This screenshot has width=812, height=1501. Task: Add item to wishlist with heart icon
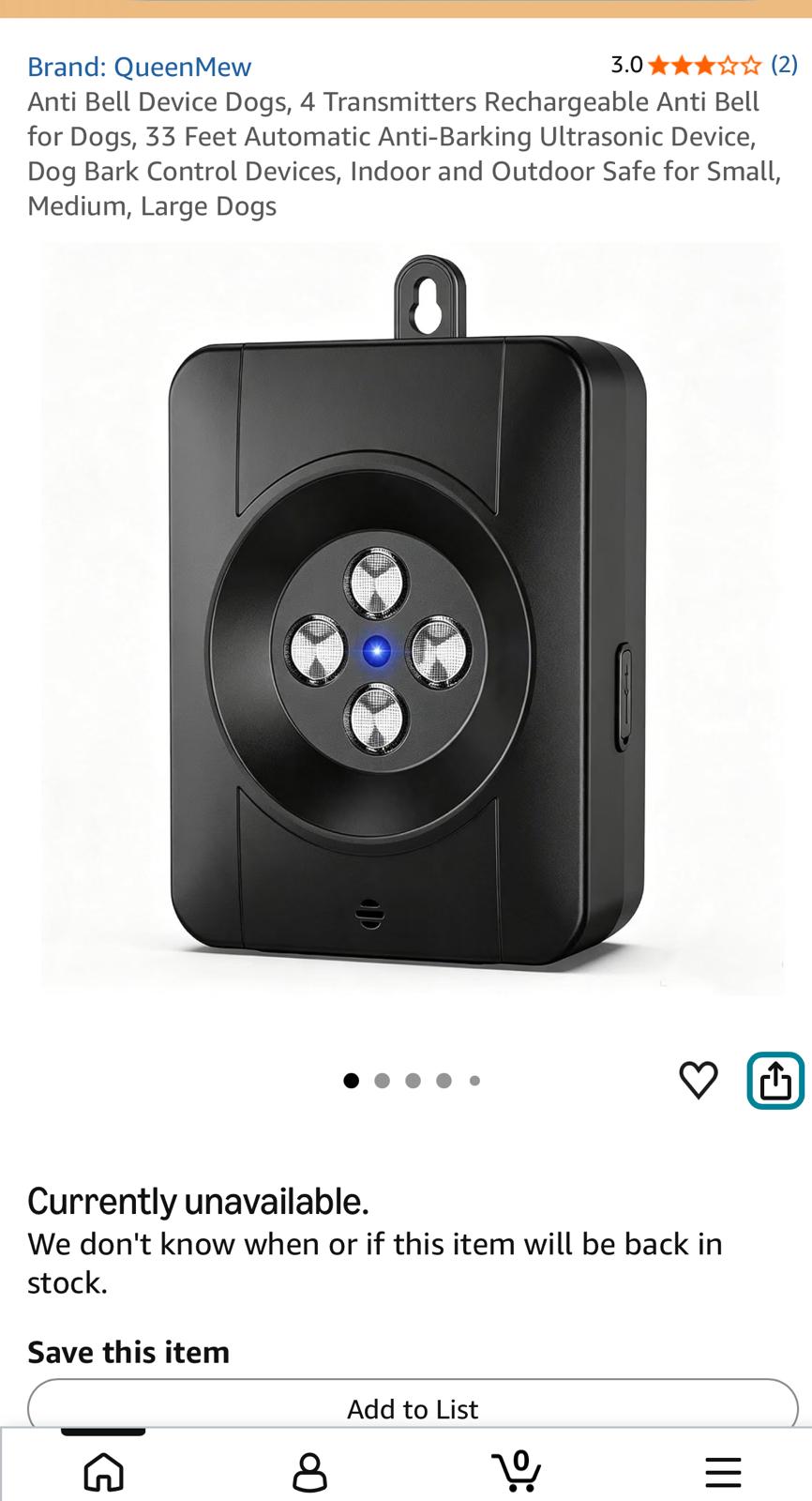tap(699, 1080)
